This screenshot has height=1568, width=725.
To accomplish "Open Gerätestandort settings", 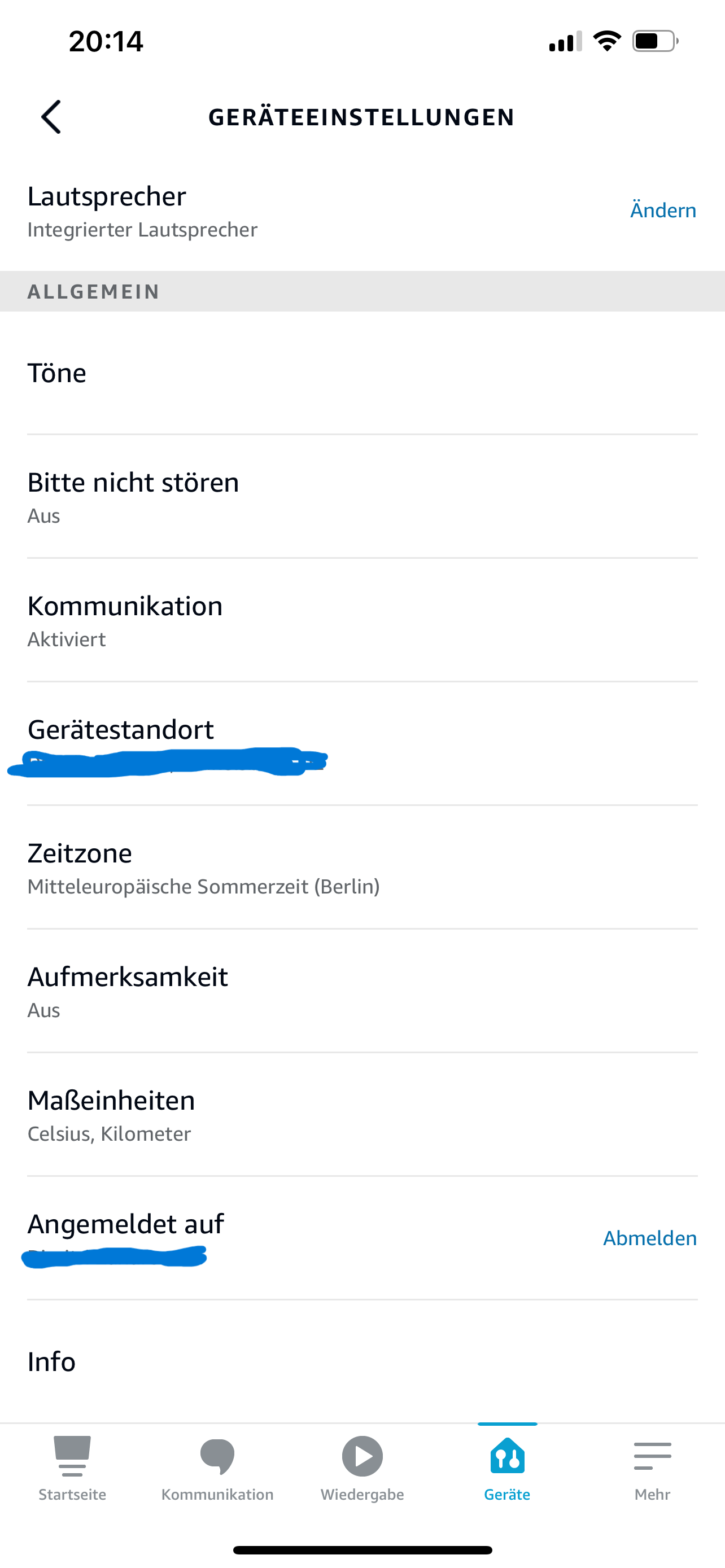I will (361, 744).
